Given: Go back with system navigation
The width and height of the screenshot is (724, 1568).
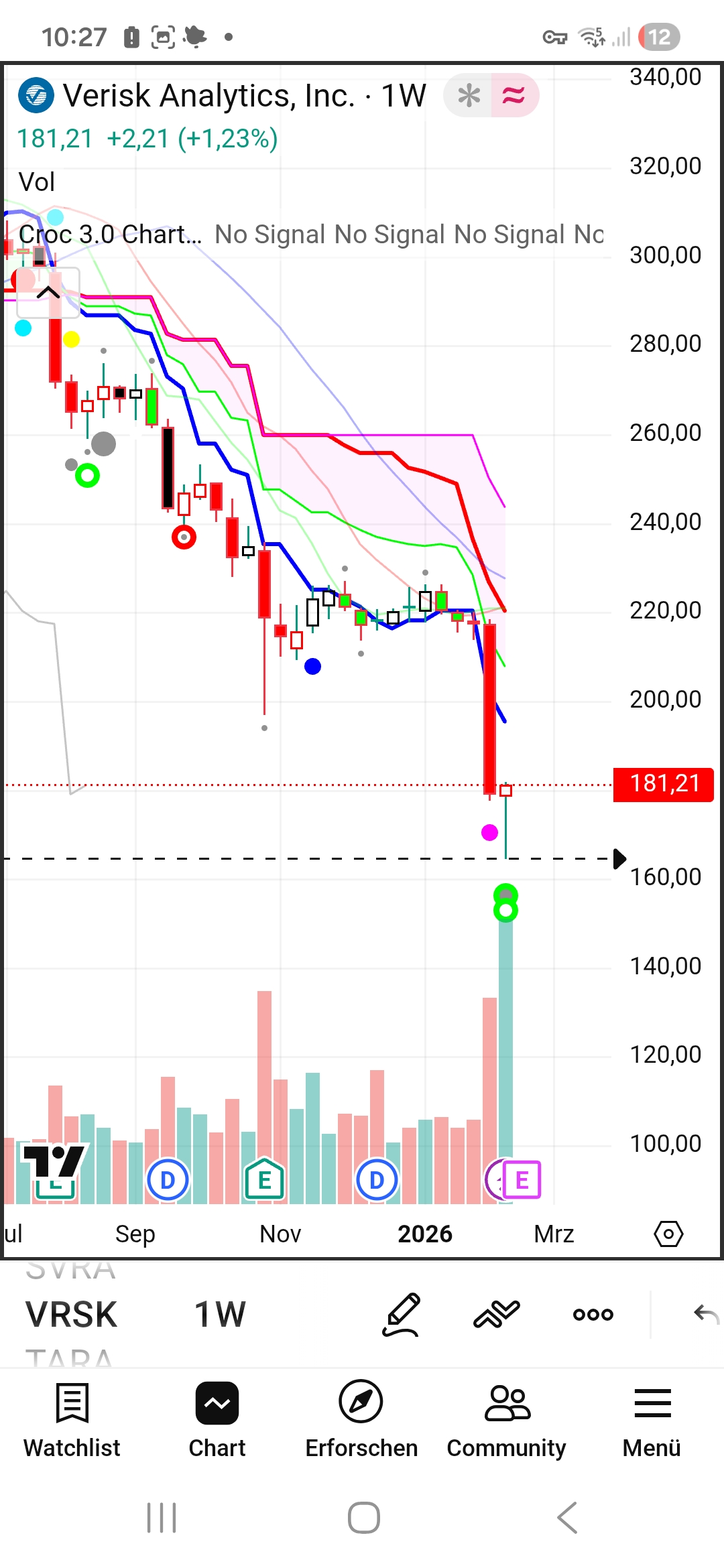Looking at the screenshot, I should 567,1518.
